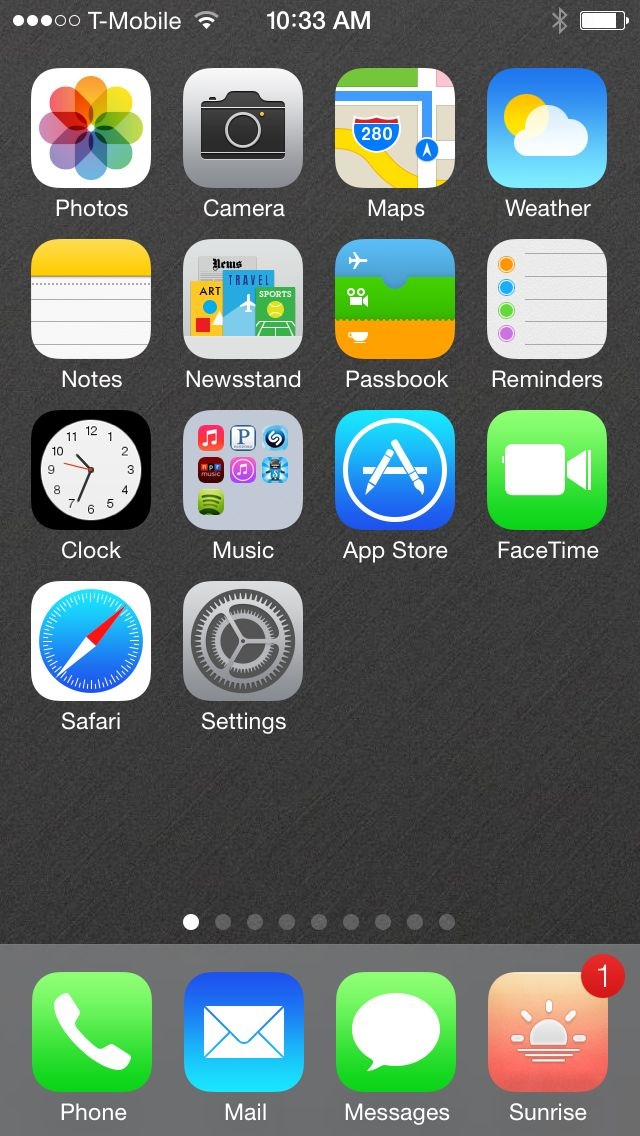Screen dimensions: 640x1136
Task: Open the App Store
Action: click(x=395, y=470)
